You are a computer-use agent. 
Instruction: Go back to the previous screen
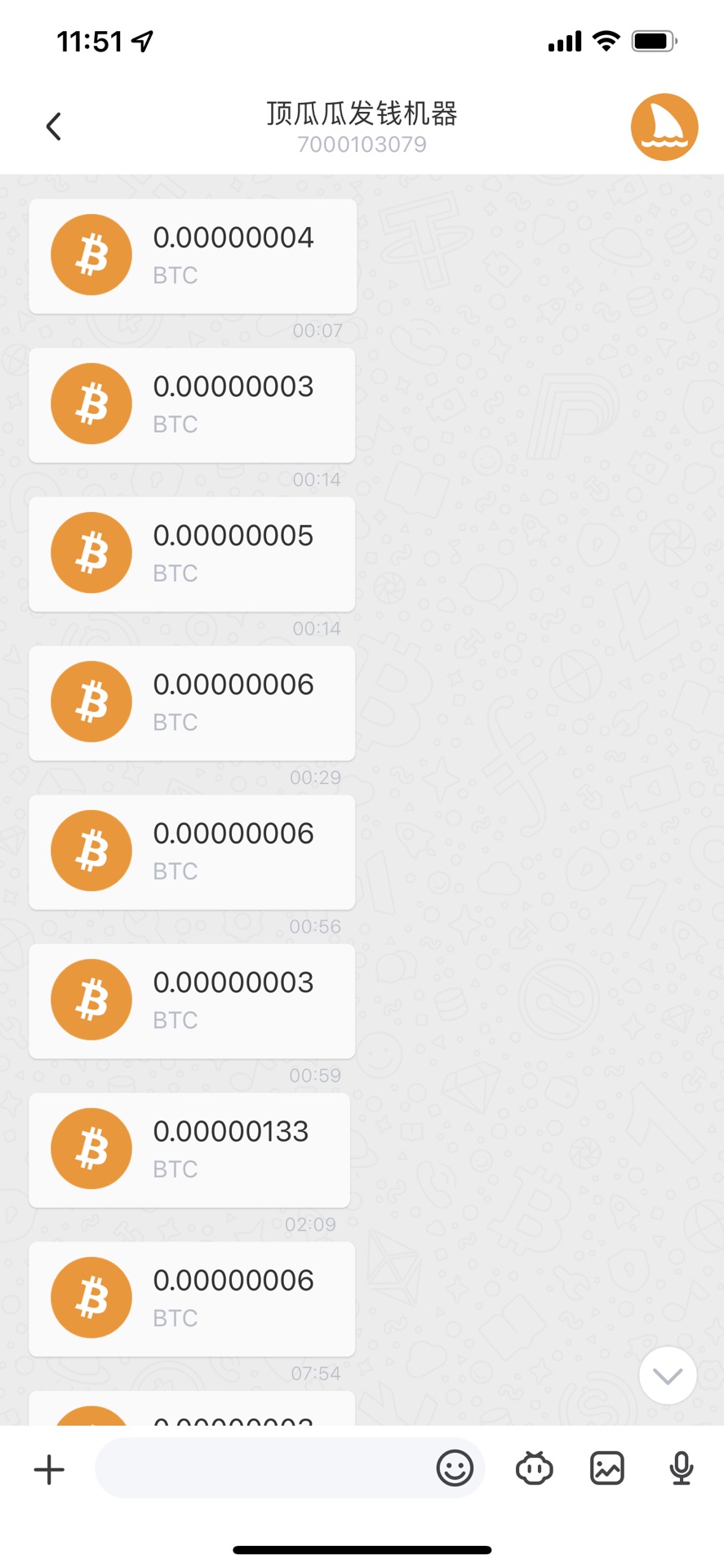click(54, 127)
